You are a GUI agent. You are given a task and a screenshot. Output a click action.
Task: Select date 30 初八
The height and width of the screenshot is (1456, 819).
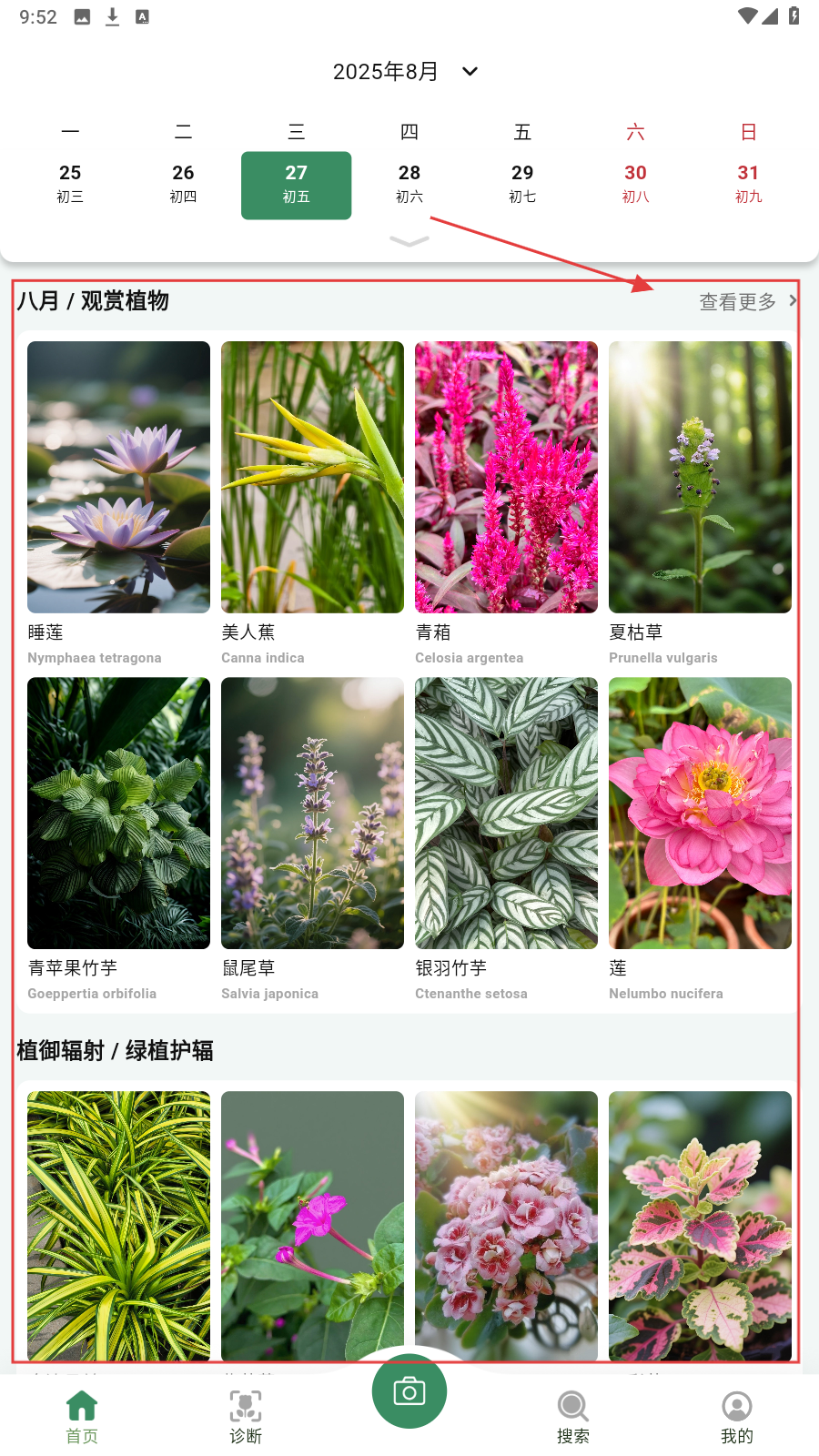(x=635, y=184)
